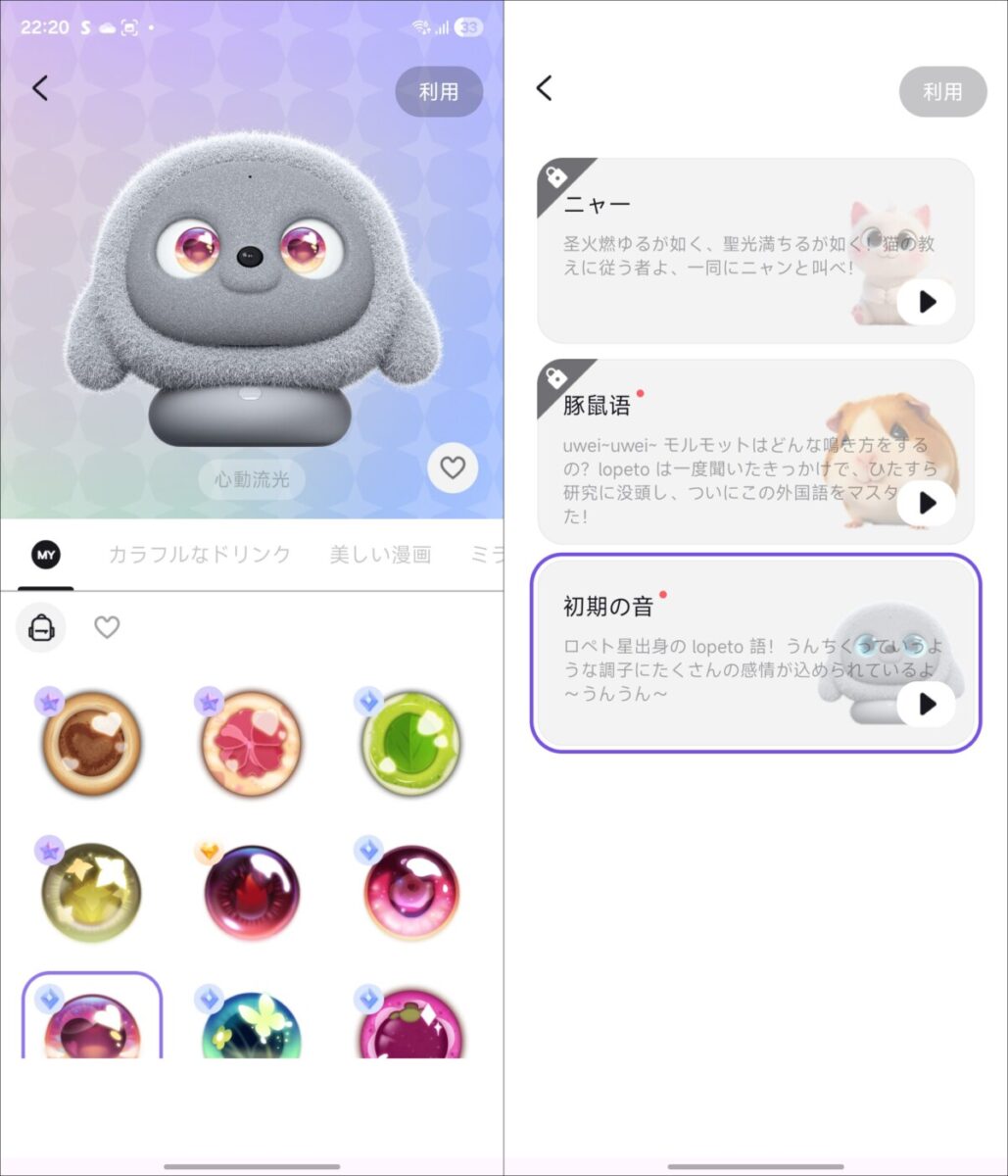This screenshot has height=1176, width=1008.
Task: Play the 初期の音 voice sample
Action: tap(926, 704)
